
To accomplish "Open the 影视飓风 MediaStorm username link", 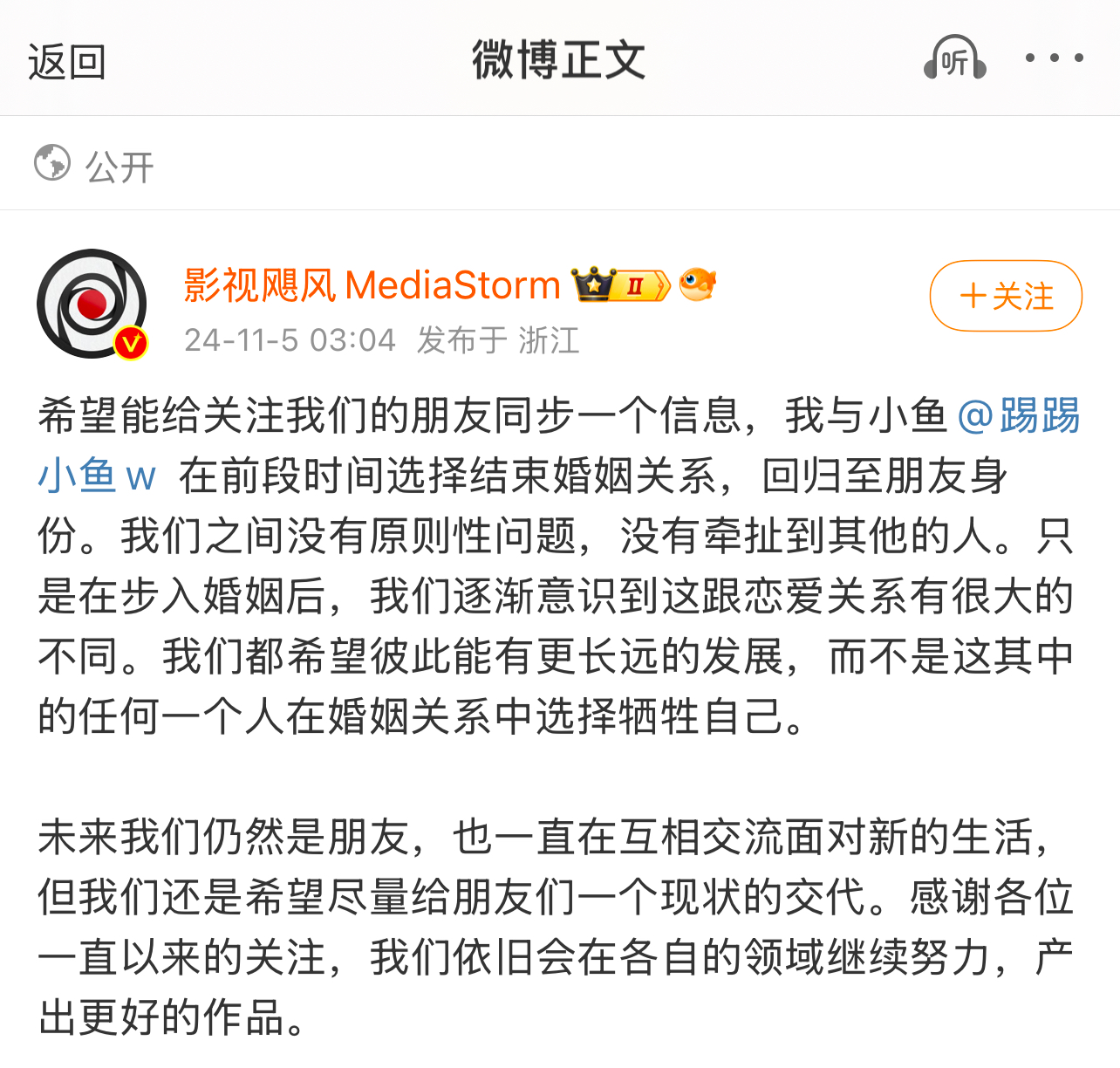I will tap(372, 285).
